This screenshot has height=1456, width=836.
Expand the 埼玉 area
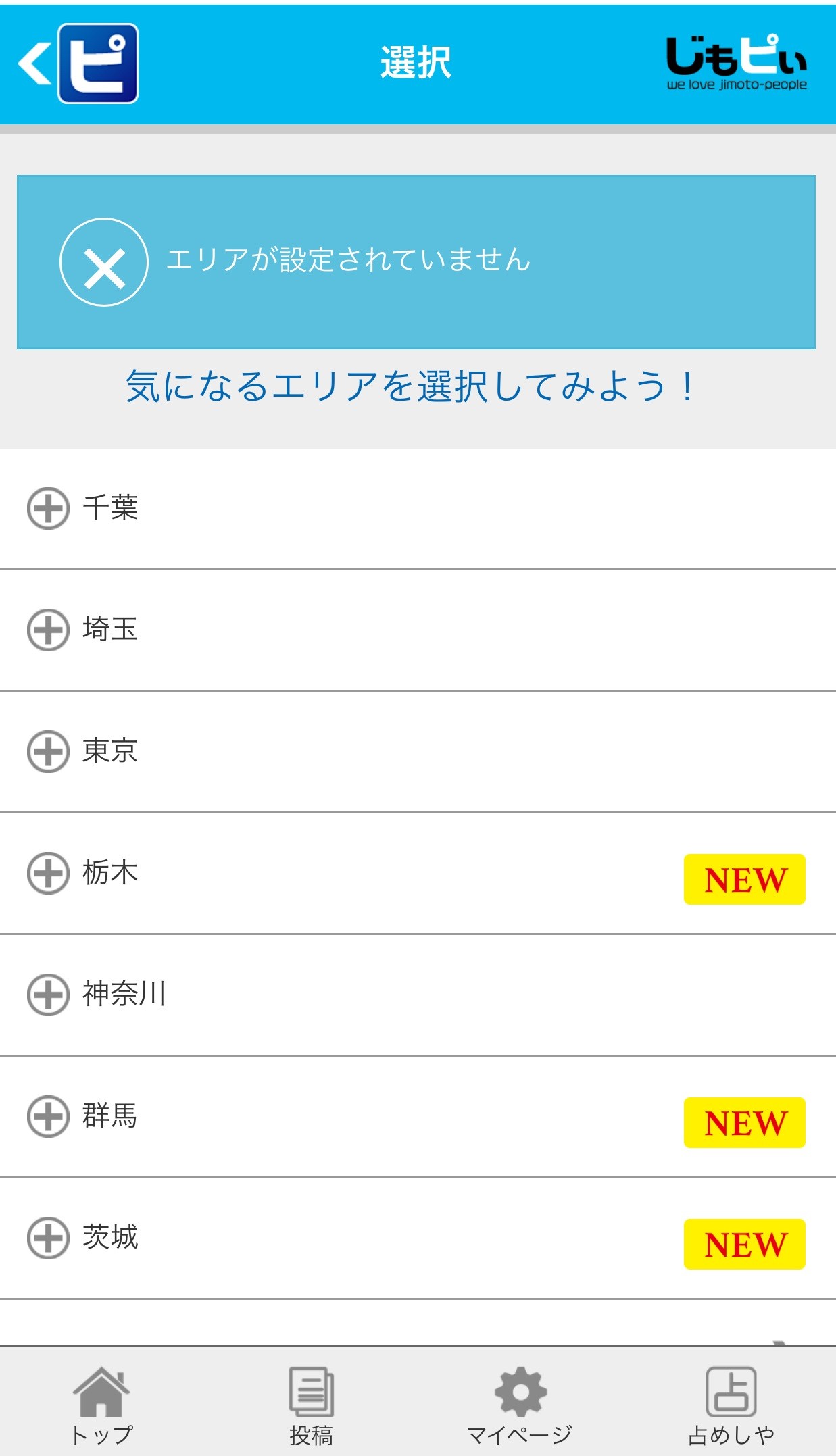48,630
